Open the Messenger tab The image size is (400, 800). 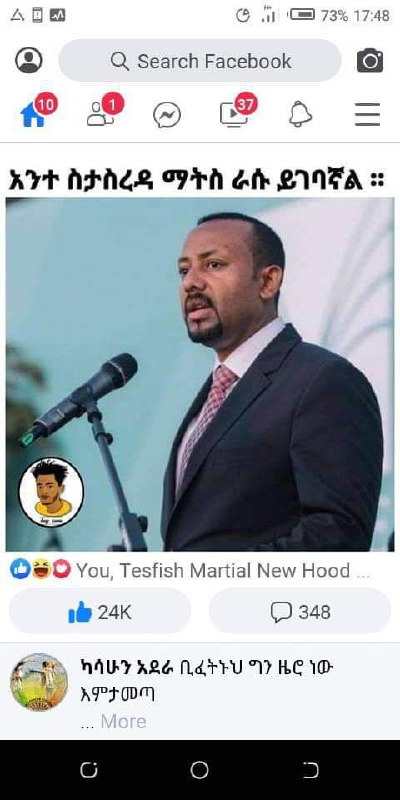167,115
